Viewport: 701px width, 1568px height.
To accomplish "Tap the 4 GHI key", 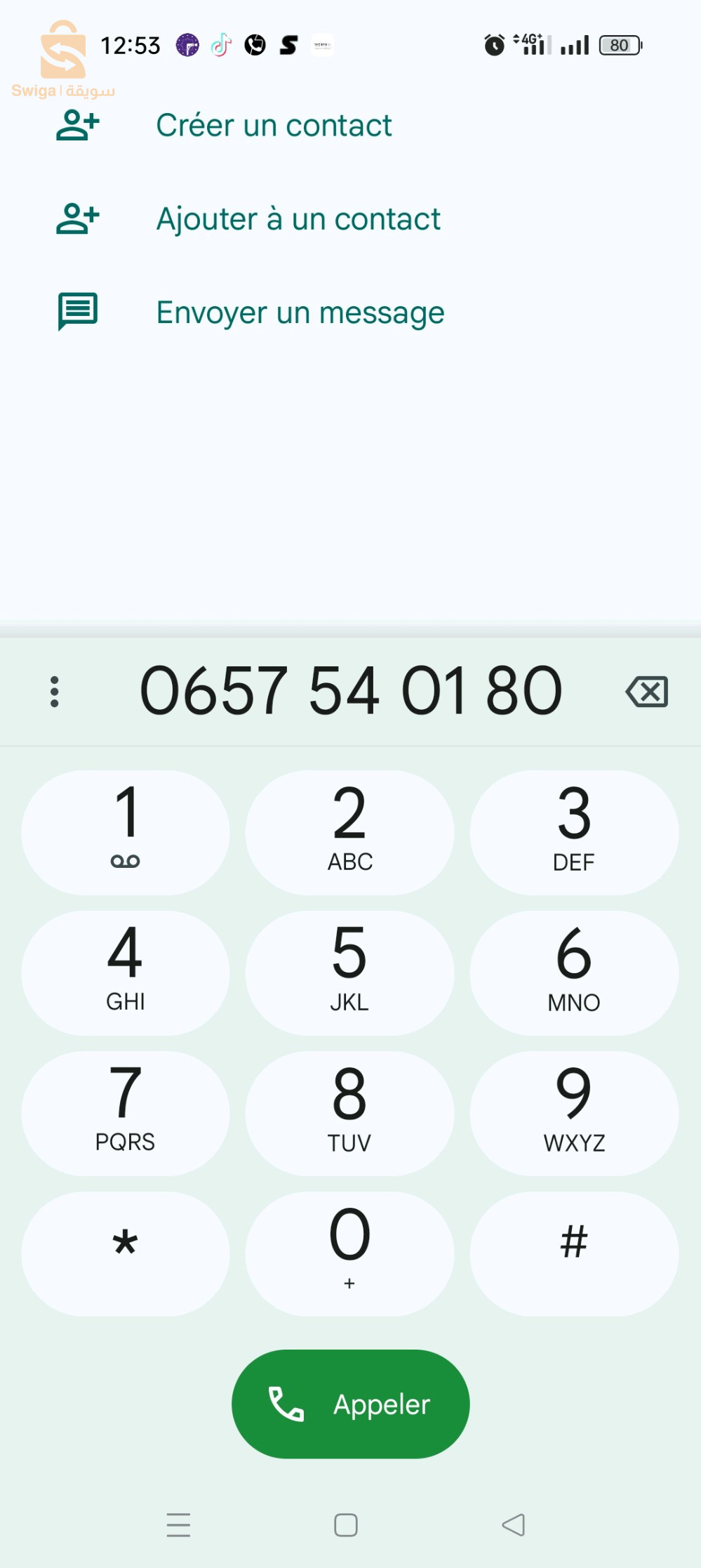I will (126, 973).
